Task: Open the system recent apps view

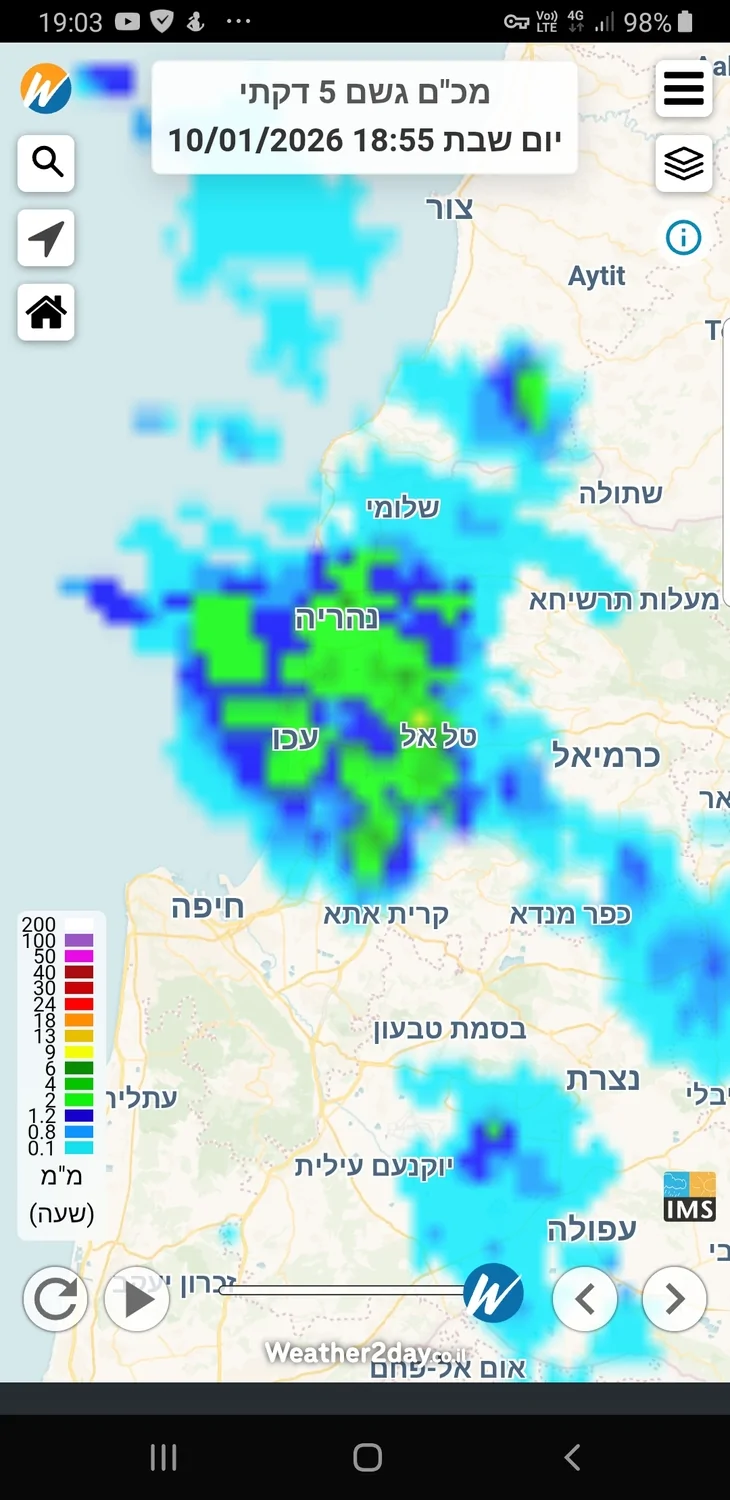Action: 163,1458
